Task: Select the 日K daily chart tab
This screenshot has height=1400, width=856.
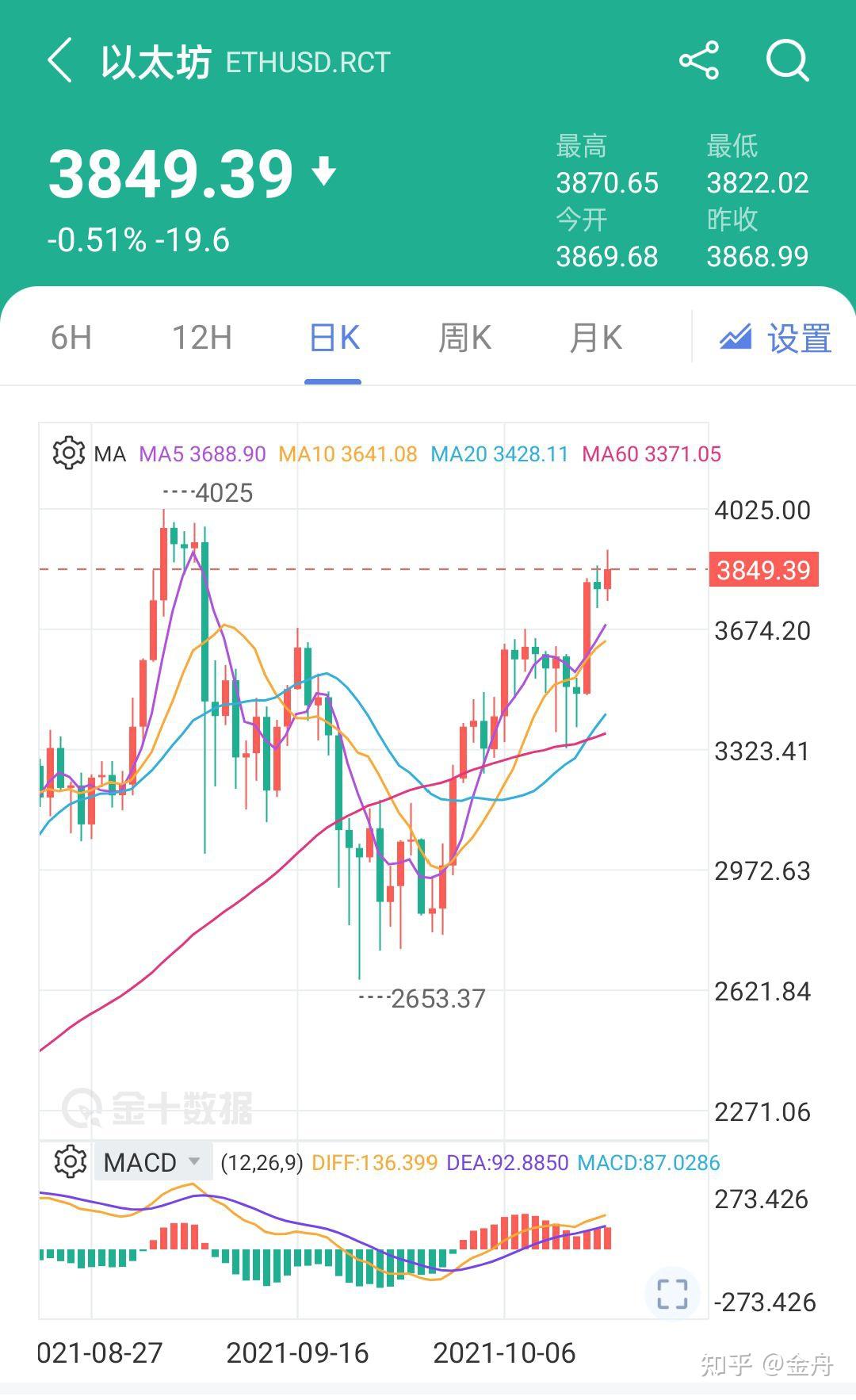Action: [334, 339]
